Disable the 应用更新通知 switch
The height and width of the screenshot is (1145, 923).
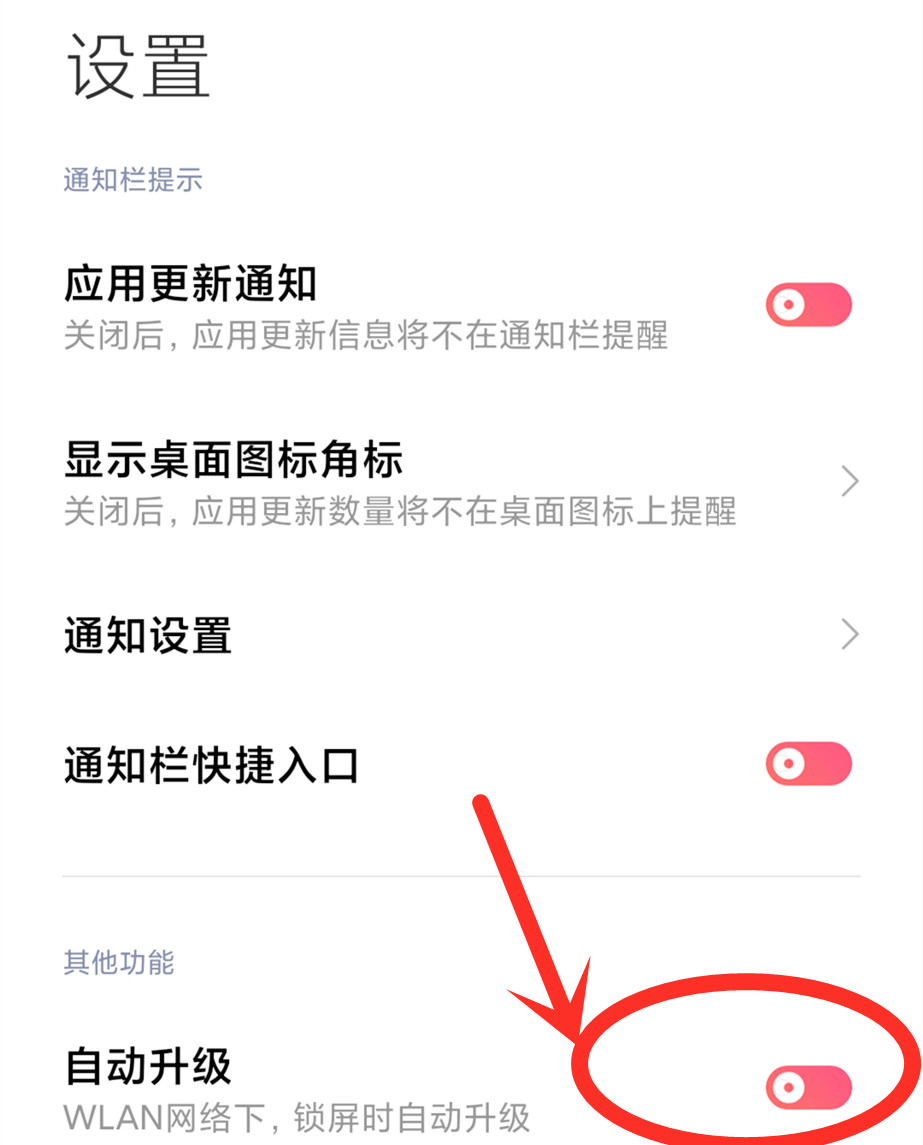tap(808, 303)
